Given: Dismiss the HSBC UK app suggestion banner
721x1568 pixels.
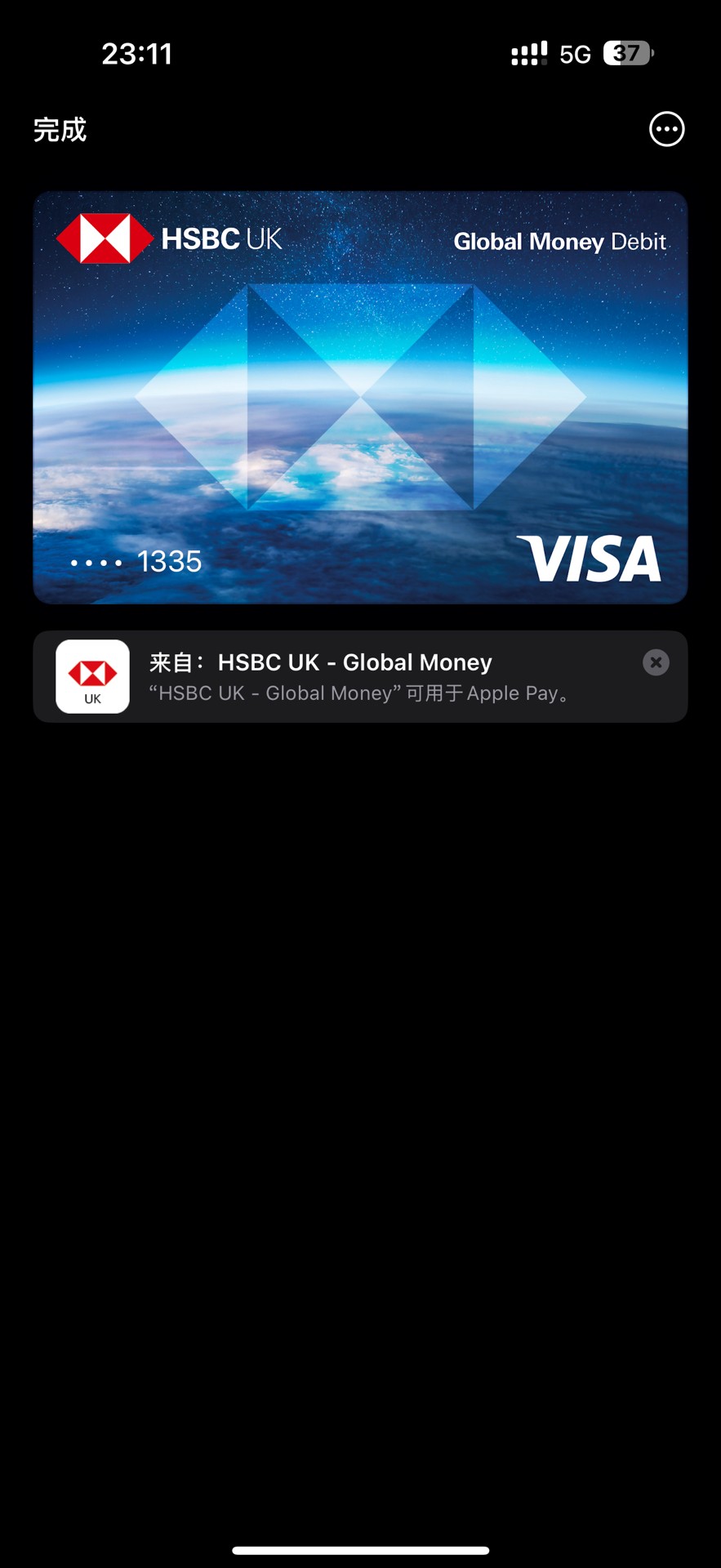Looking at the screenshot, I should (x=656, y=662).
